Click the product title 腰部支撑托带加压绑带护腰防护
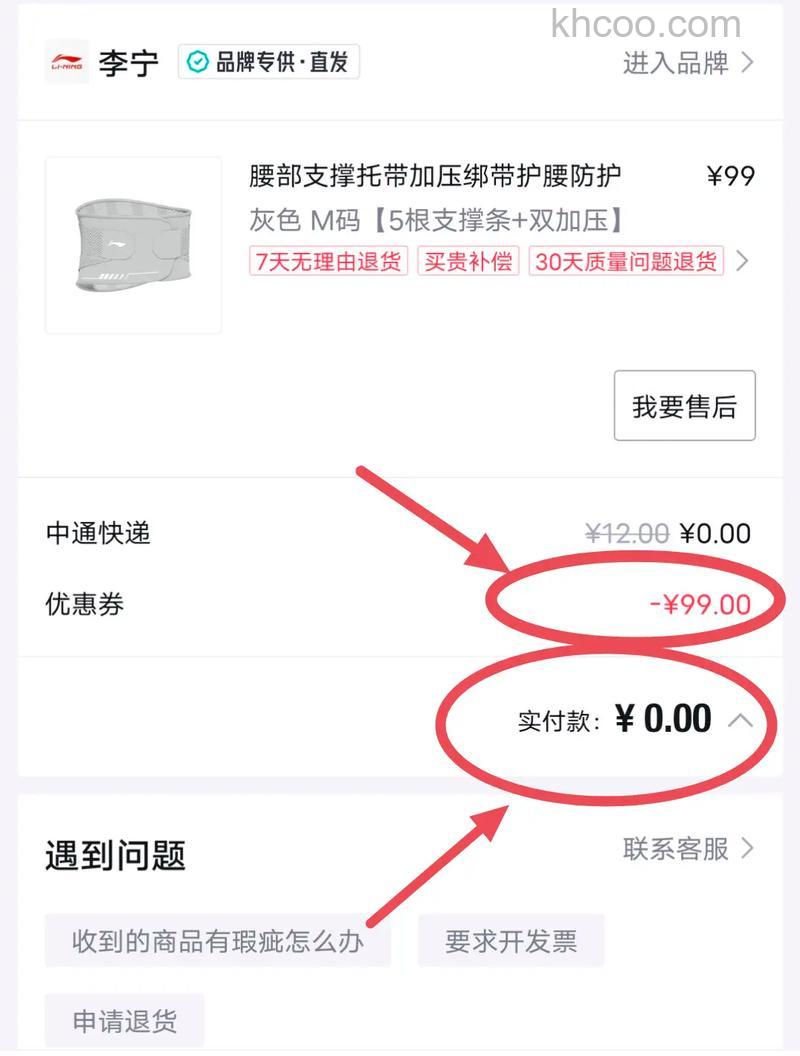This screenshot has width=800, height=1056. [432, 174]
